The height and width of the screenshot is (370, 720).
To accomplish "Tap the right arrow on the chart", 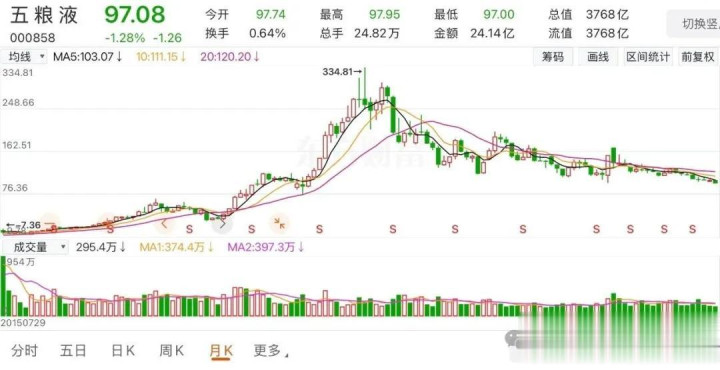I will click(222, 224).
